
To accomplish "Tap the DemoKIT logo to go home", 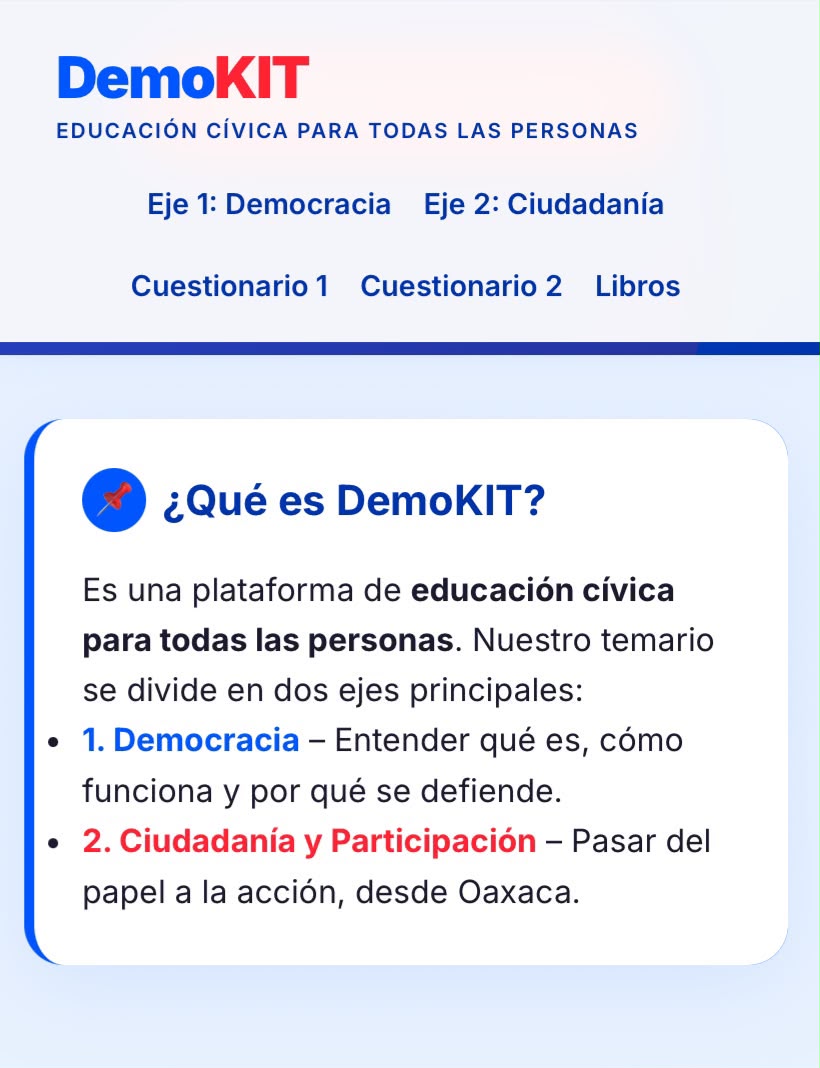I will (183, 78).
